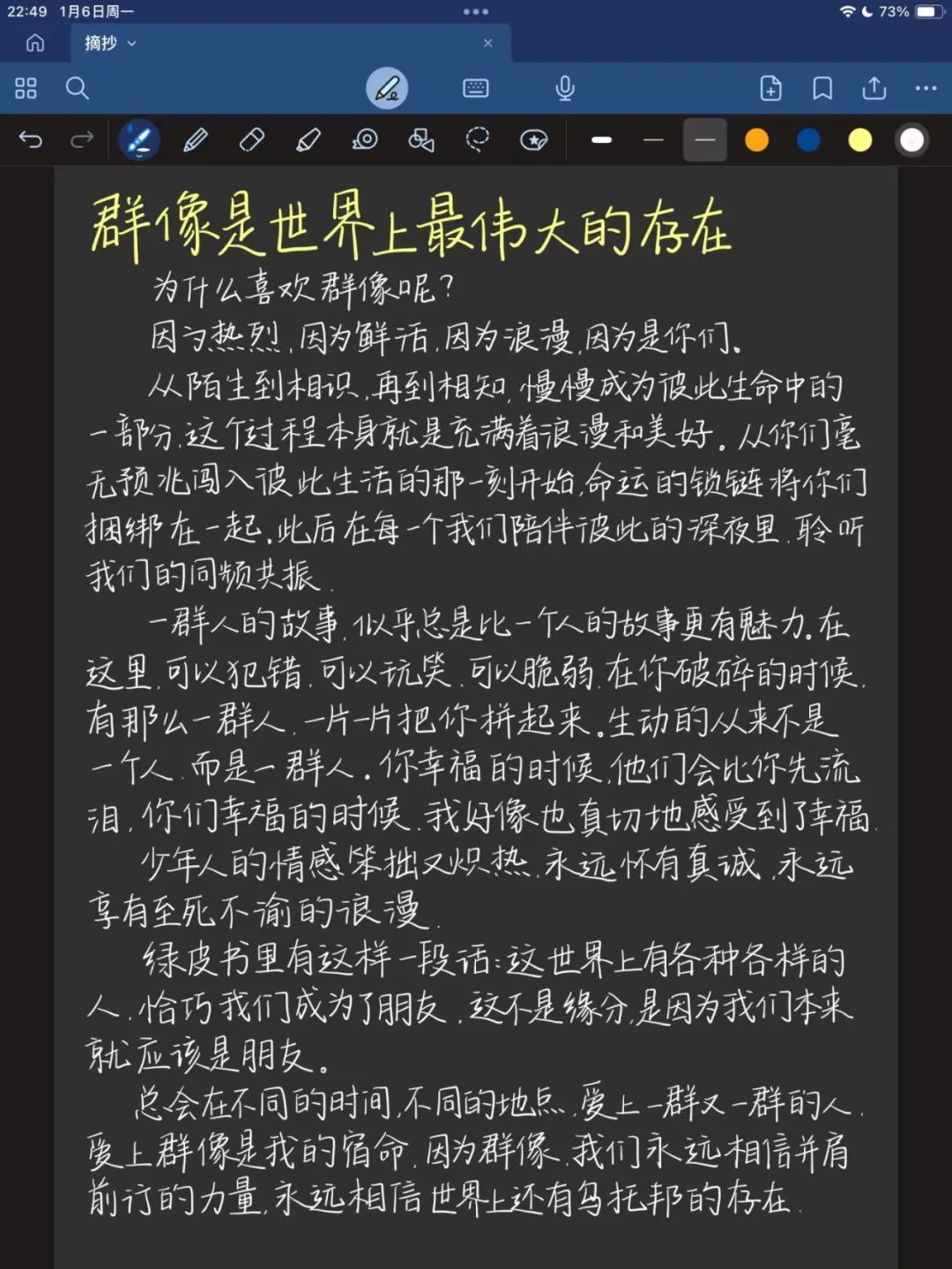Activate the lasso selection tool
Viewport: 952px width, 1269px height.
(x=477, y=139)
